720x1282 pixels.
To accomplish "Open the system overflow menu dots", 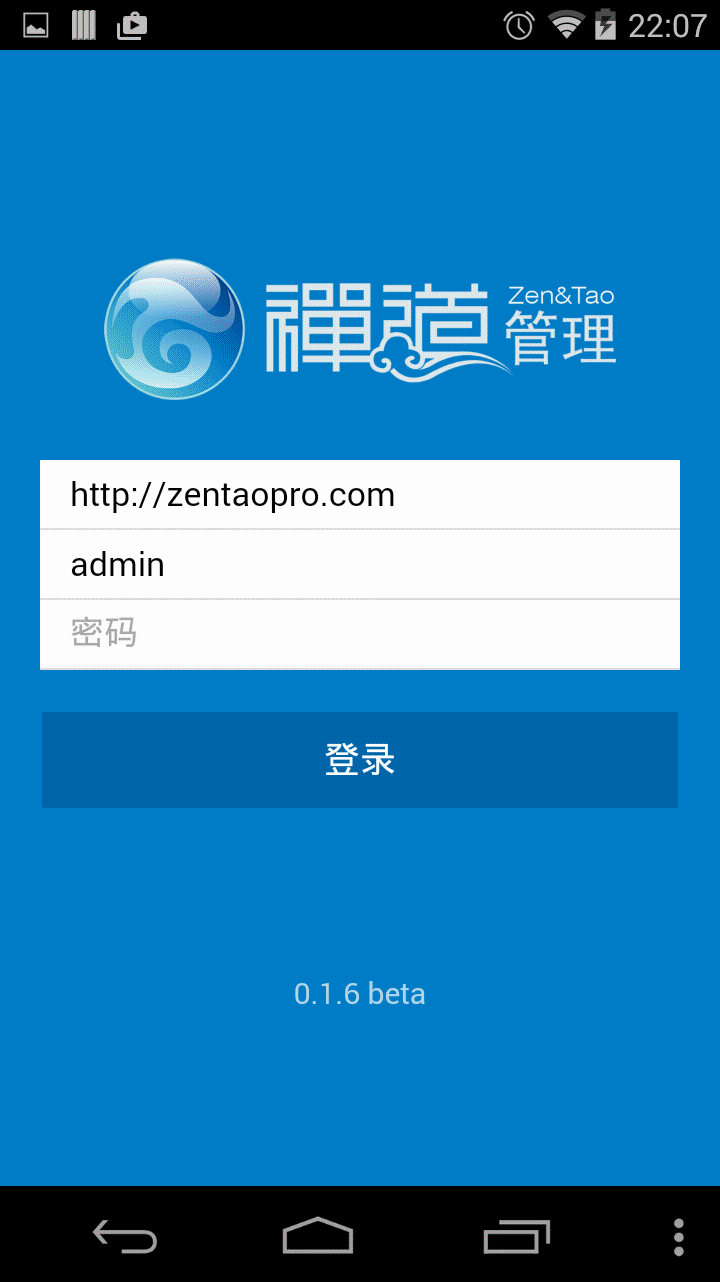I will 679,1236.
